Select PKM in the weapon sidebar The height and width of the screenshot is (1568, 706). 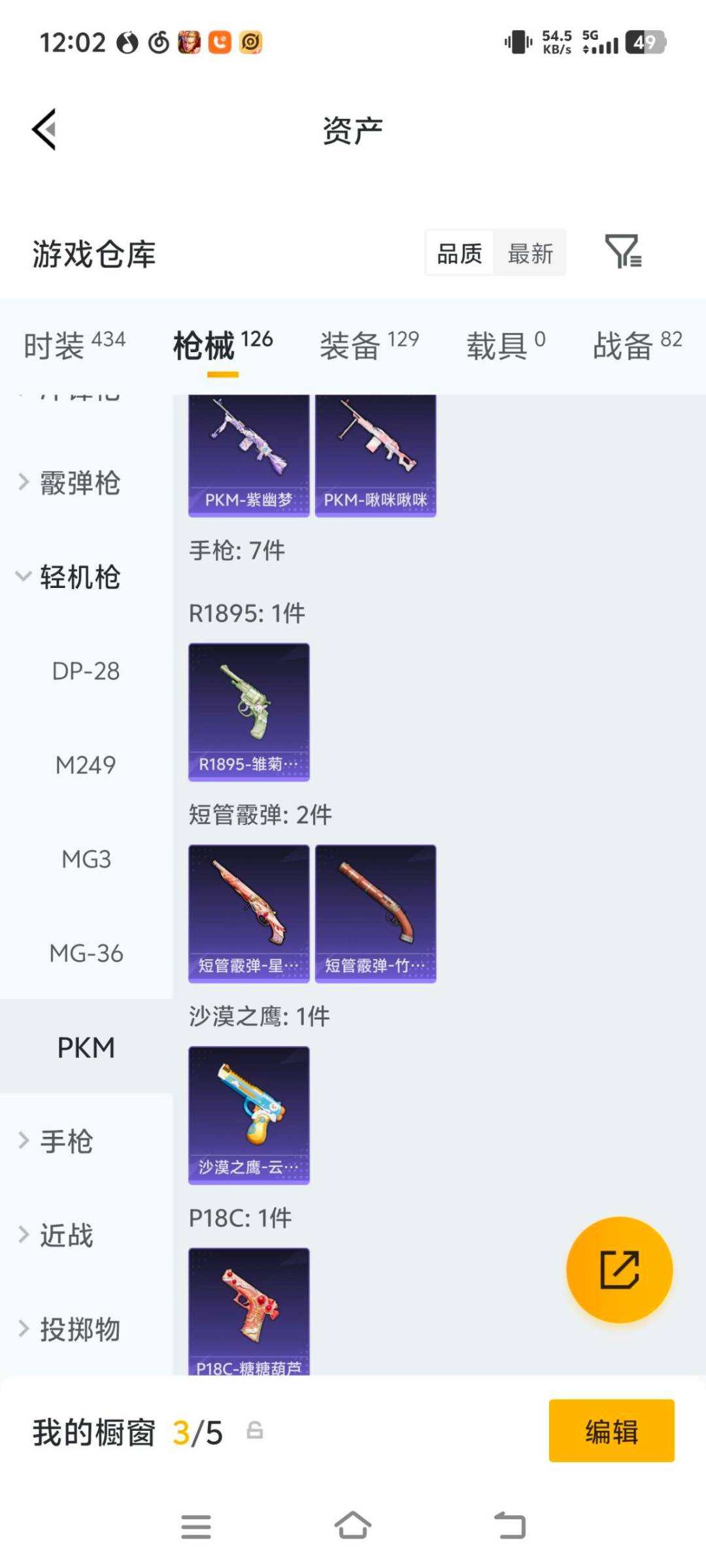click(x=87, y=1047)
